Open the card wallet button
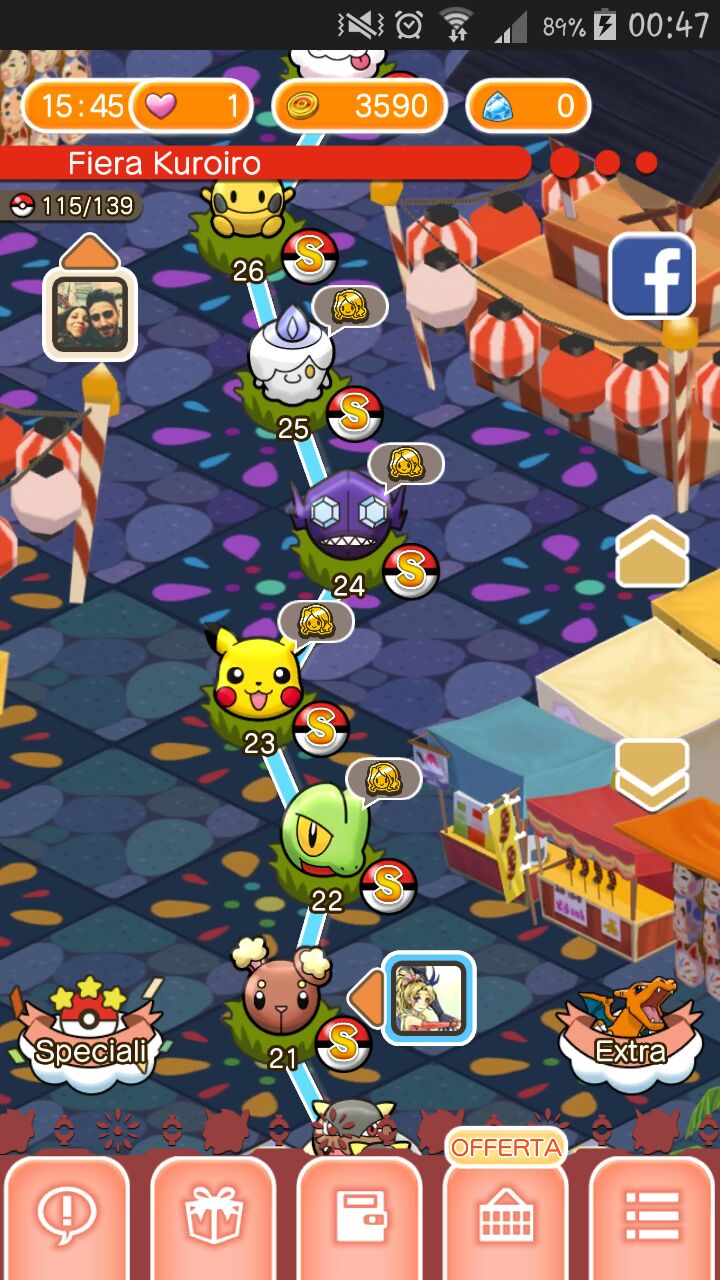Viewport: 720px width, 1280px height. (359, 1217)
